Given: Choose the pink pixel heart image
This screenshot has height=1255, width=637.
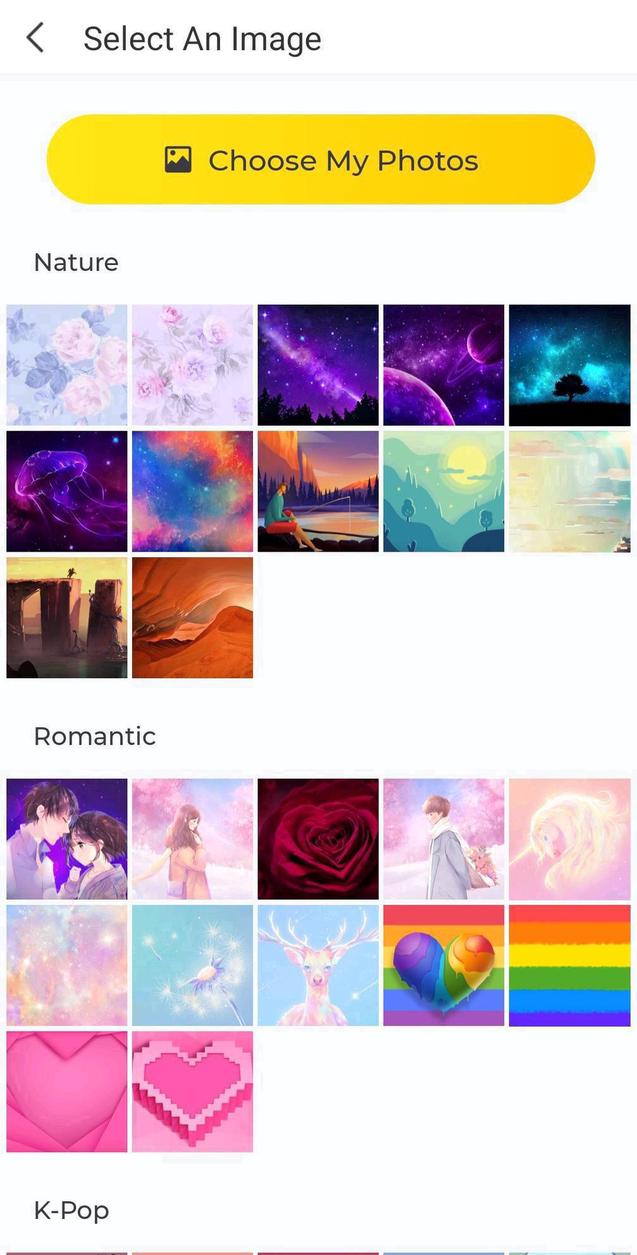Looking at the screenshot, I should click(x=192, y=1091).
